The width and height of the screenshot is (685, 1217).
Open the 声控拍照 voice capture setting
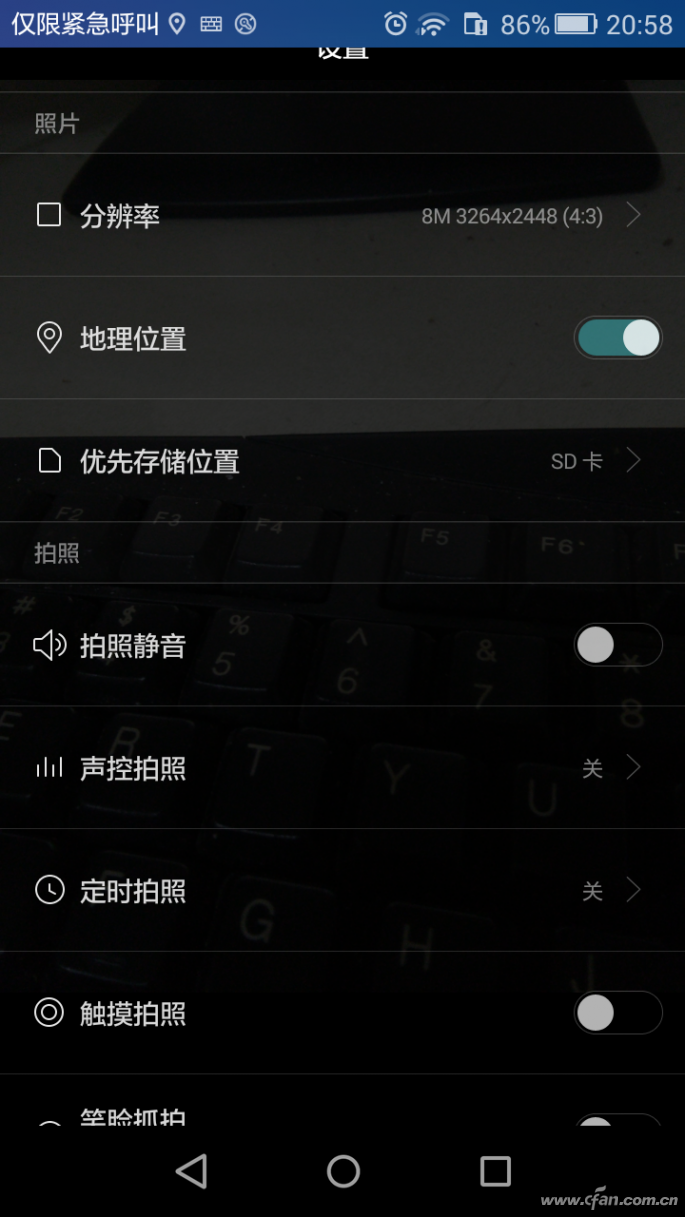[x=340, y=768]
